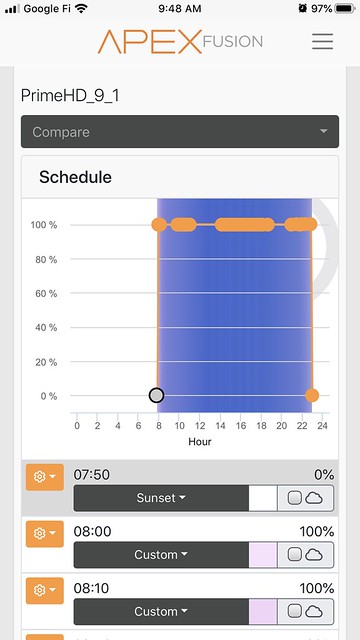Change the Sunset preset dropdown
Screen dimensions: 360x640
[x=161, y=498]
